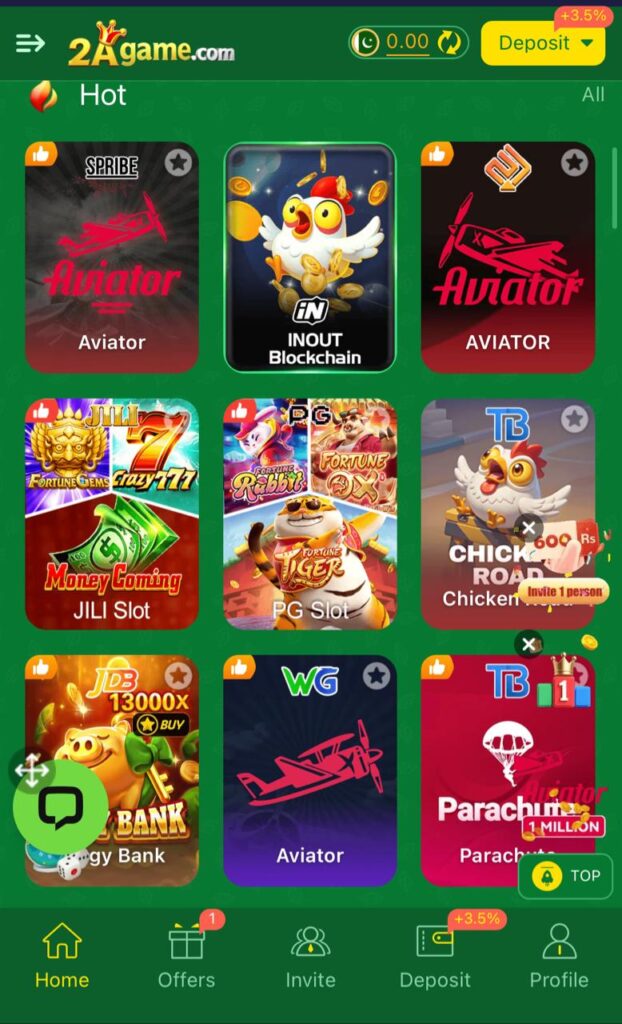Open live chat support bubble
The image size is (622, 1024).
click(x=61, y=807)
